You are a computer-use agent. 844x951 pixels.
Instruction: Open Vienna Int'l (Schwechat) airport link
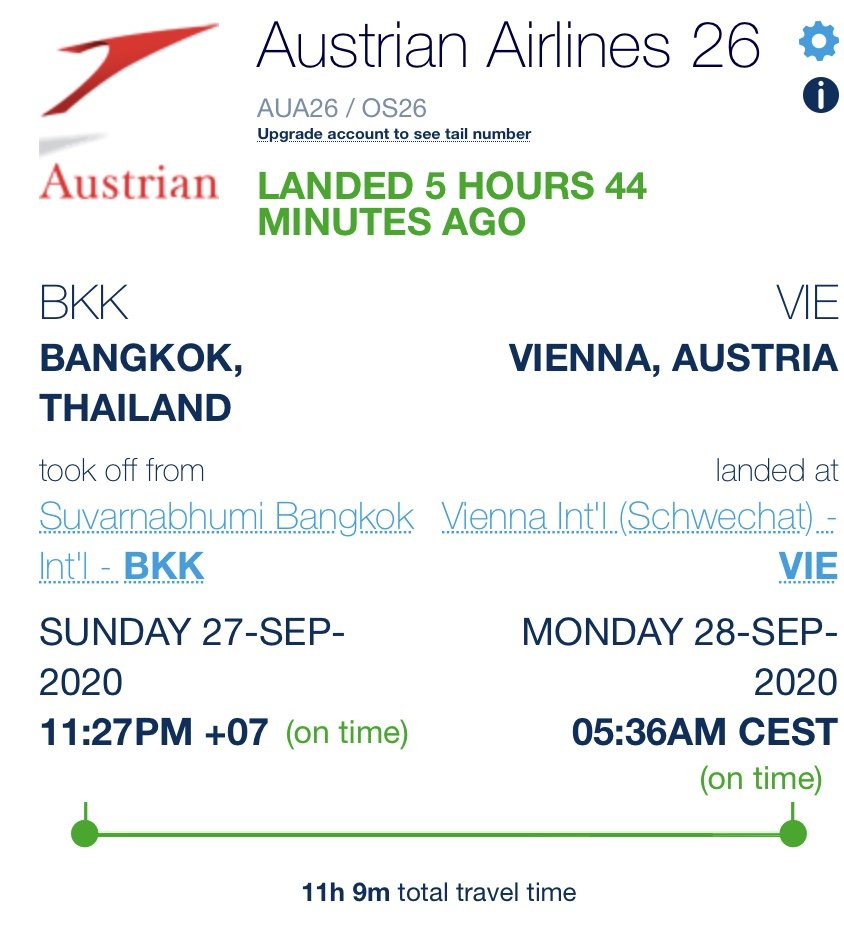[638, 518]
